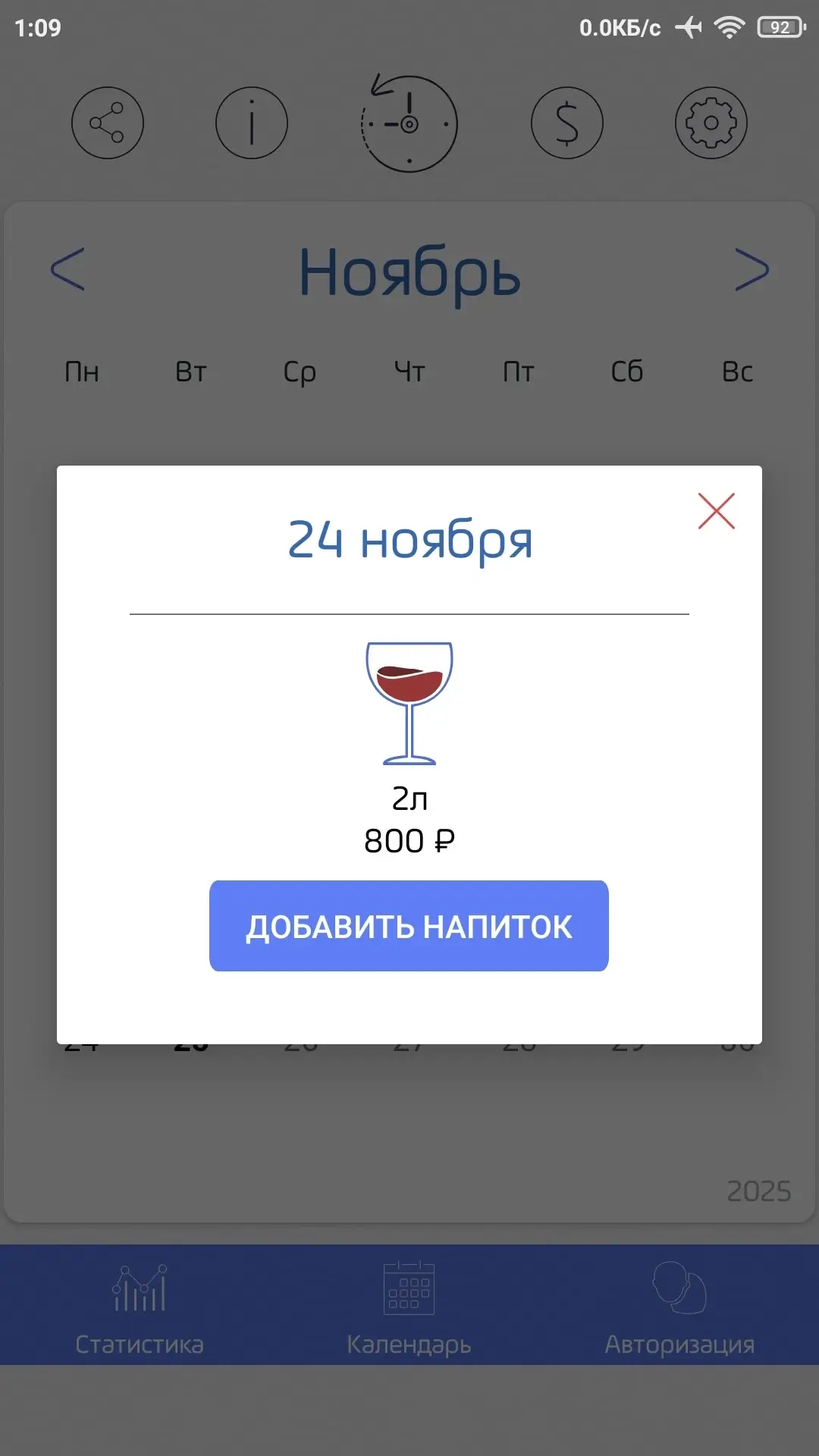Tap the share icon

108,123
